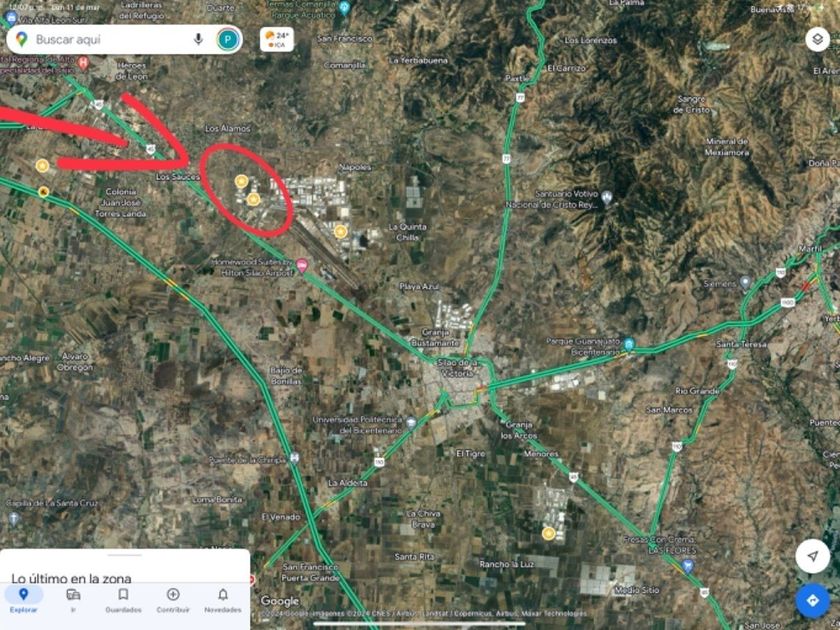Tap the weather chip showing 24°
Image resolution: width=840 pixels, height=630 pixels.
[277, 40]
